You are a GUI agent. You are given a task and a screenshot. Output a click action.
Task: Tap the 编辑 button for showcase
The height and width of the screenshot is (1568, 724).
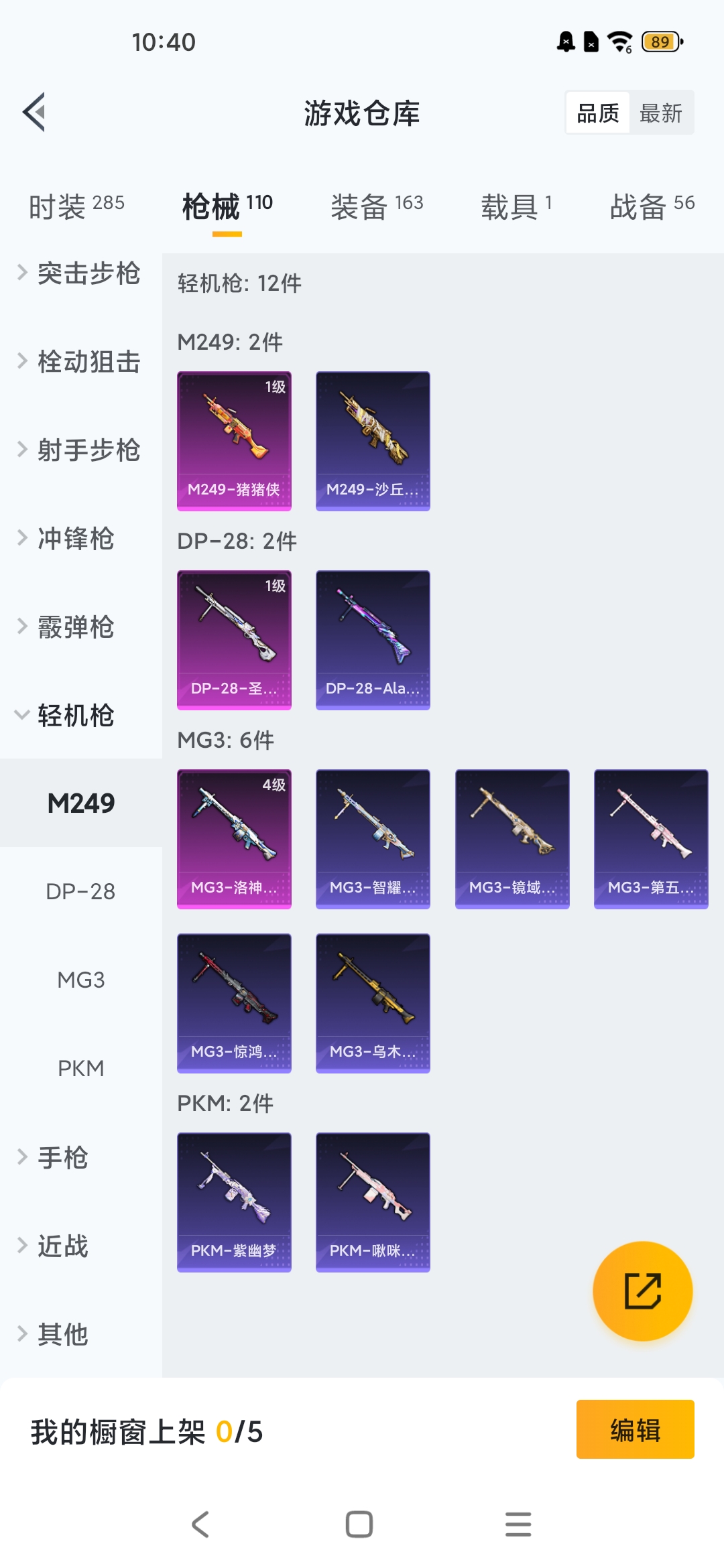coord(635,1429)
